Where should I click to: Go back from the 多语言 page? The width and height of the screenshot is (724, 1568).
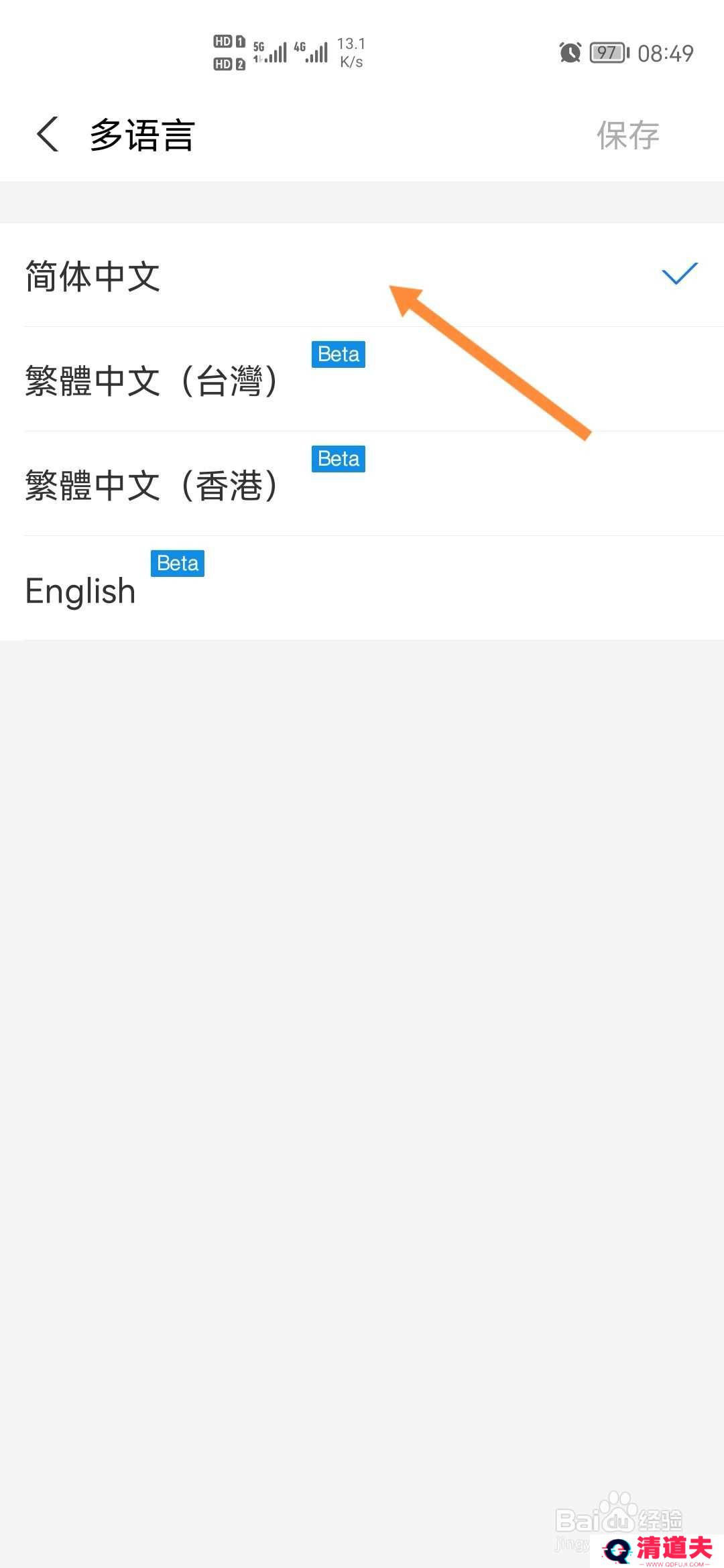[x=48, y=135]
